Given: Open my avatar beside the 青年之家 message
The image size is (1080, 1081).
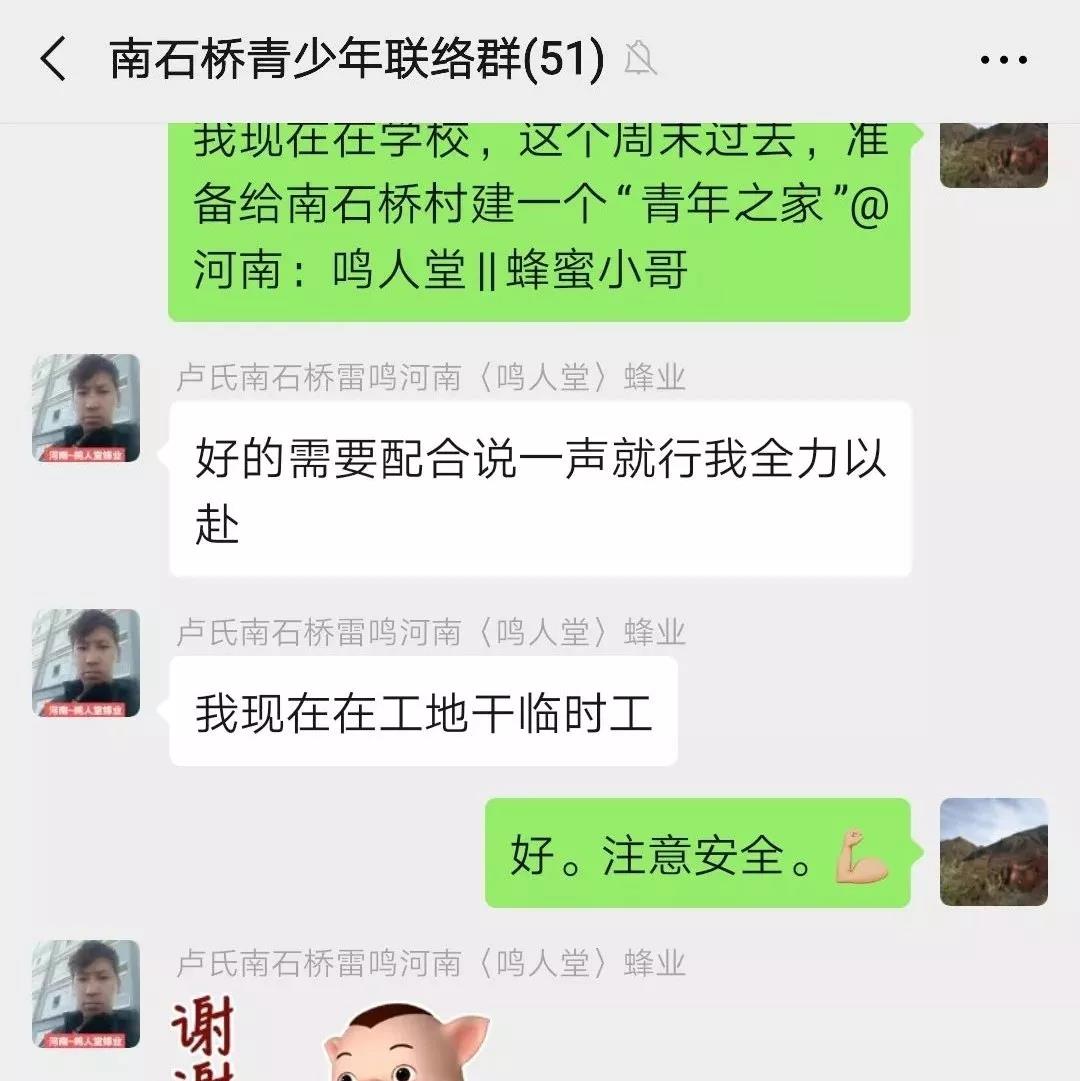Looking at the screenshot, I should coord(993,154).
